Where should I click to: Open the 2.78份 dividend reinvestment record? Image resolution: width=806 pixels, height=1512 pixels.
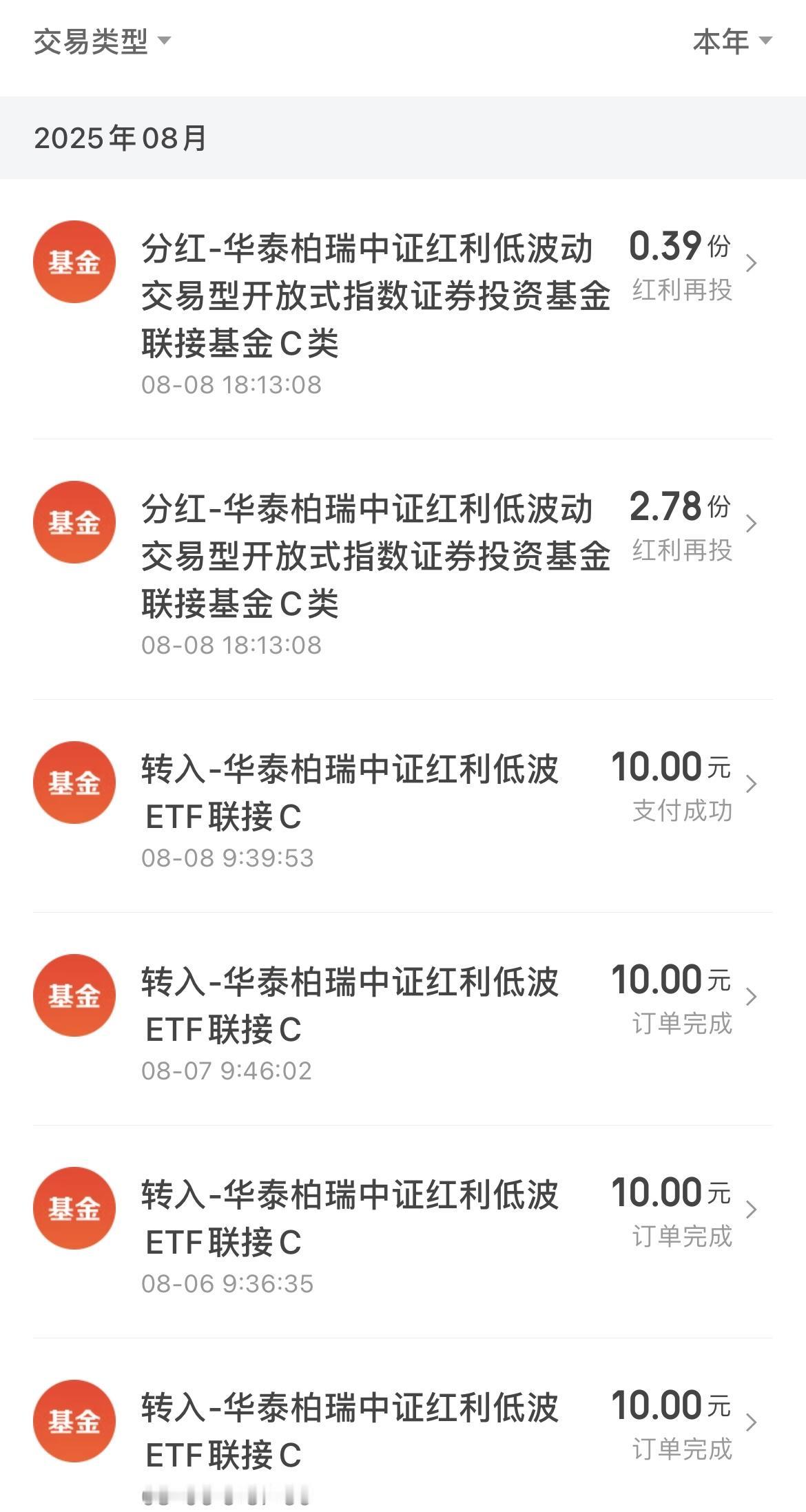pos(403,570)
